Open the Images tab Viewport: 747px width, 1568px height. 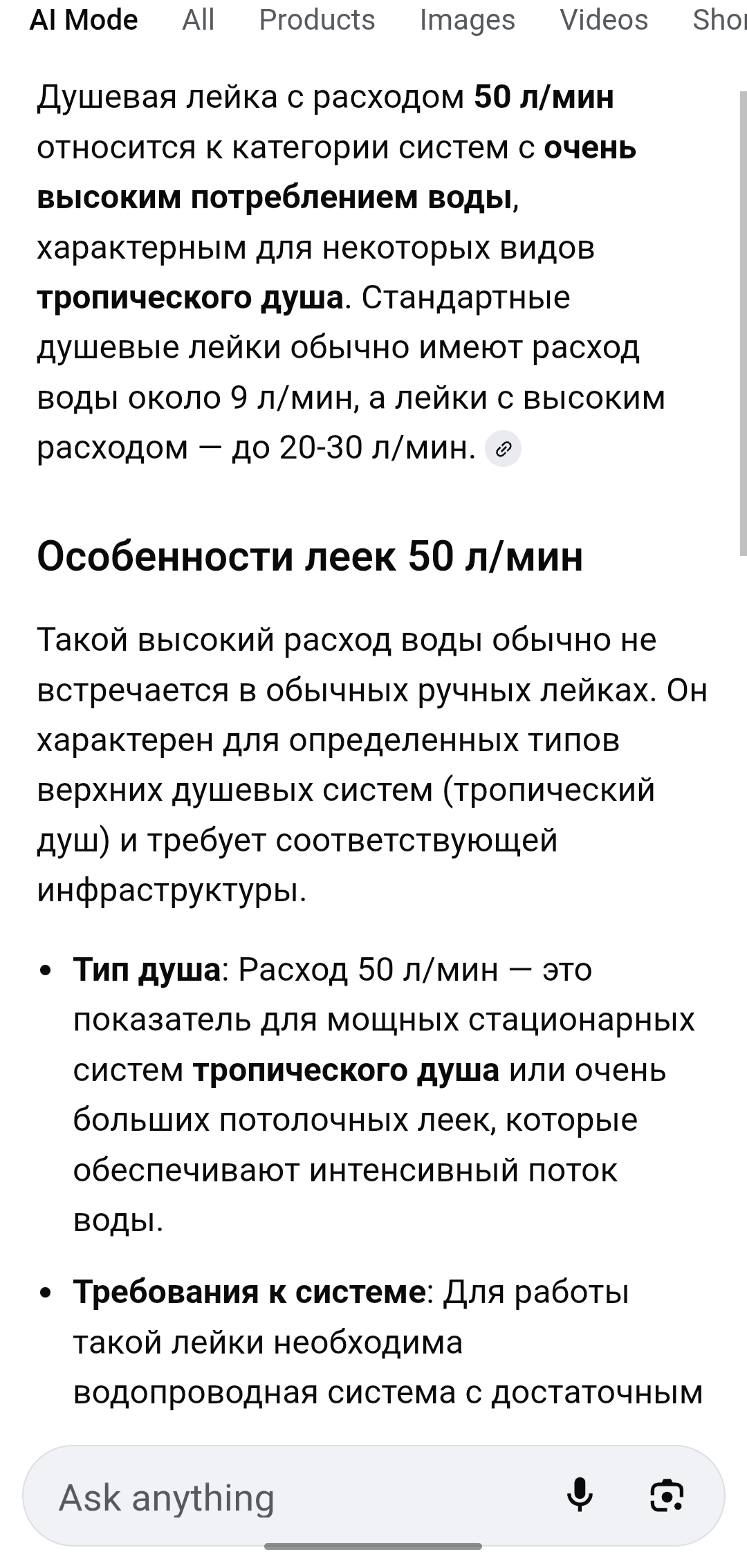pyautogui.click(x=467, y=20)
